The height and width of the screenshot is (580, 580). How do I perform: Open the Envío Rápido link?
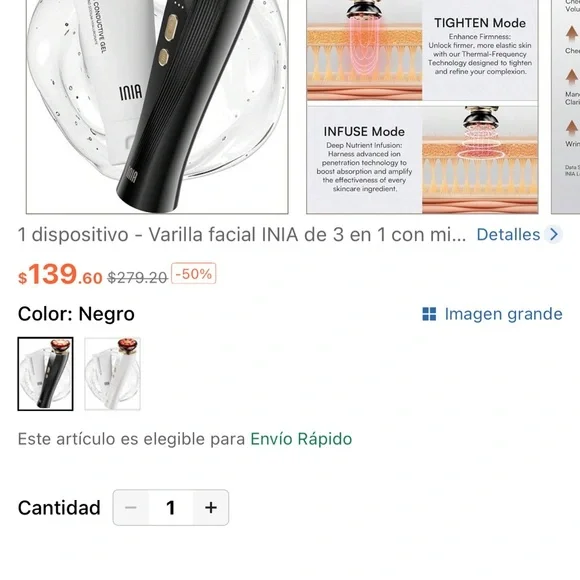pos(301,439)
